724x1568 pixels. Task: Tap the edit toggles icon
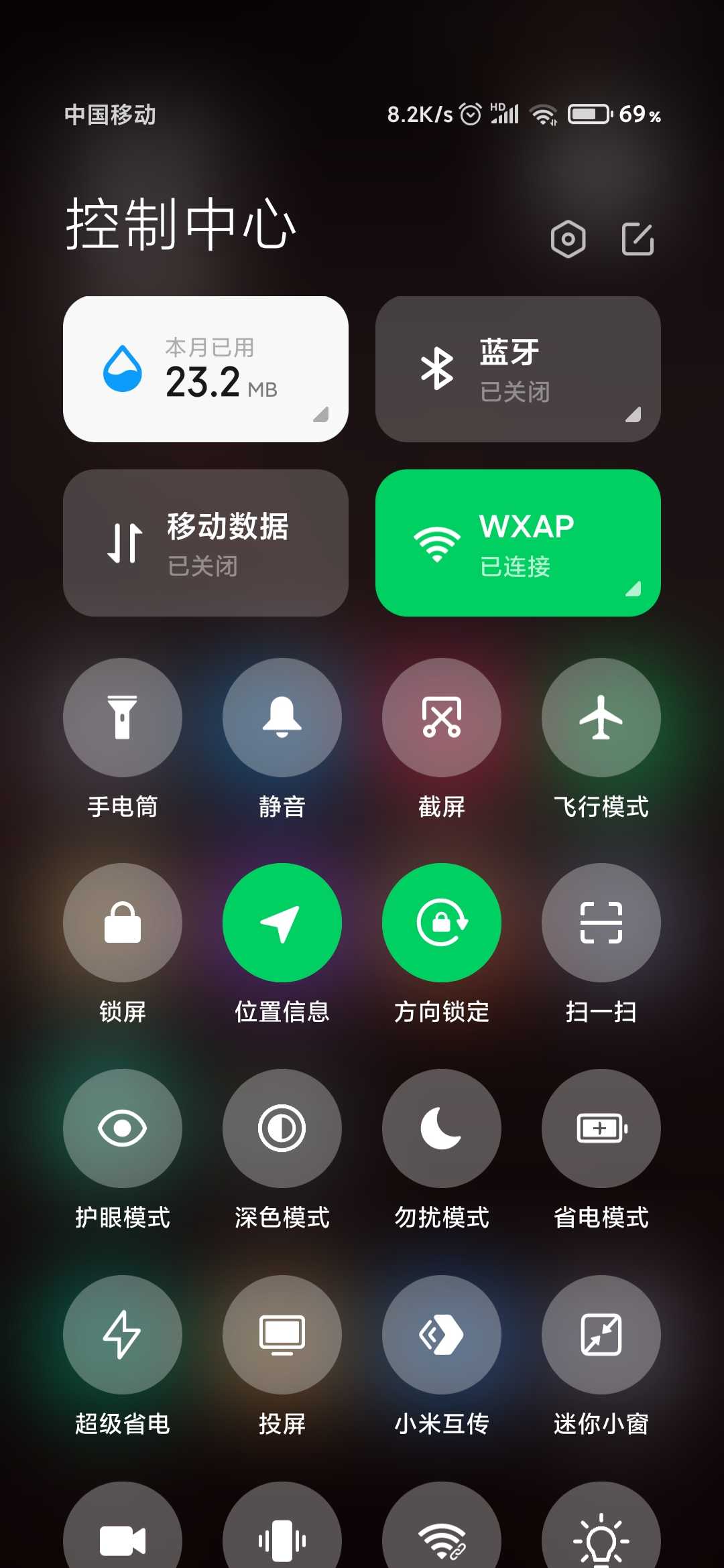tap(638, 239)
